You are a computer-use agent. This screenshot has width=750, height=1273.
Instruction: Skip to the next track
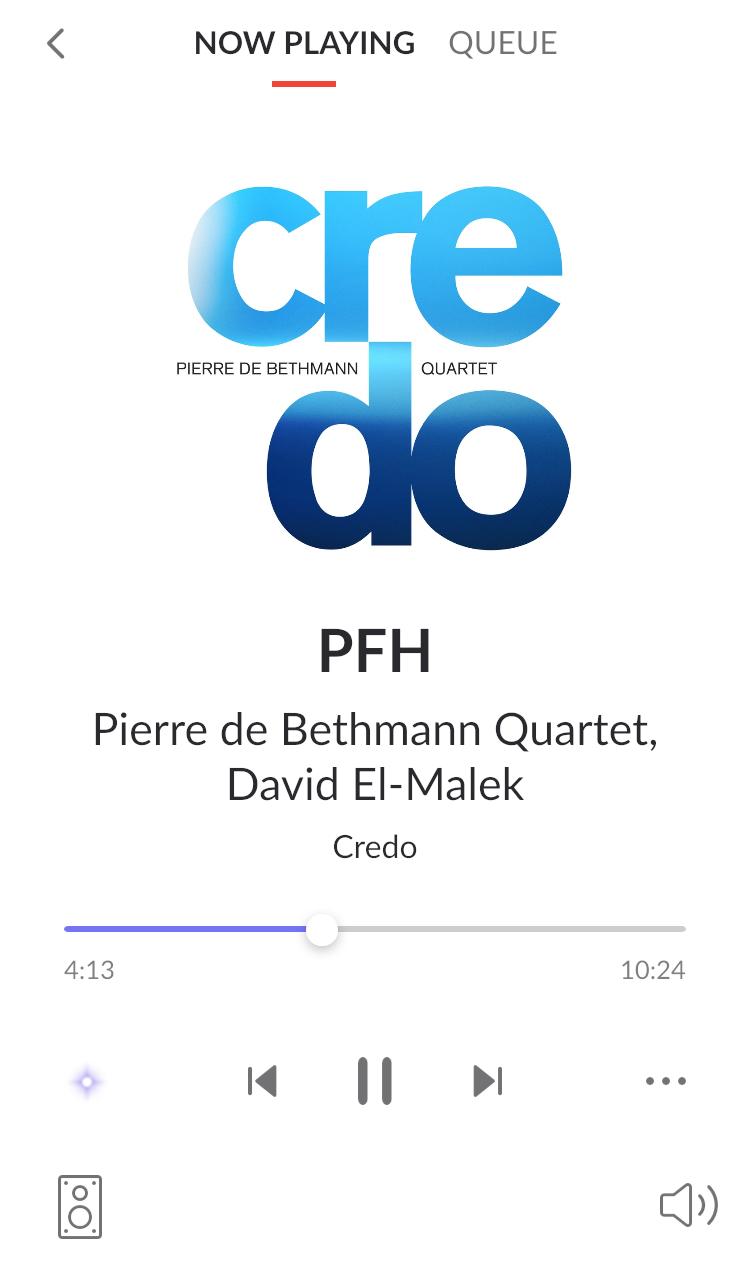click(x=488, y=1081)
